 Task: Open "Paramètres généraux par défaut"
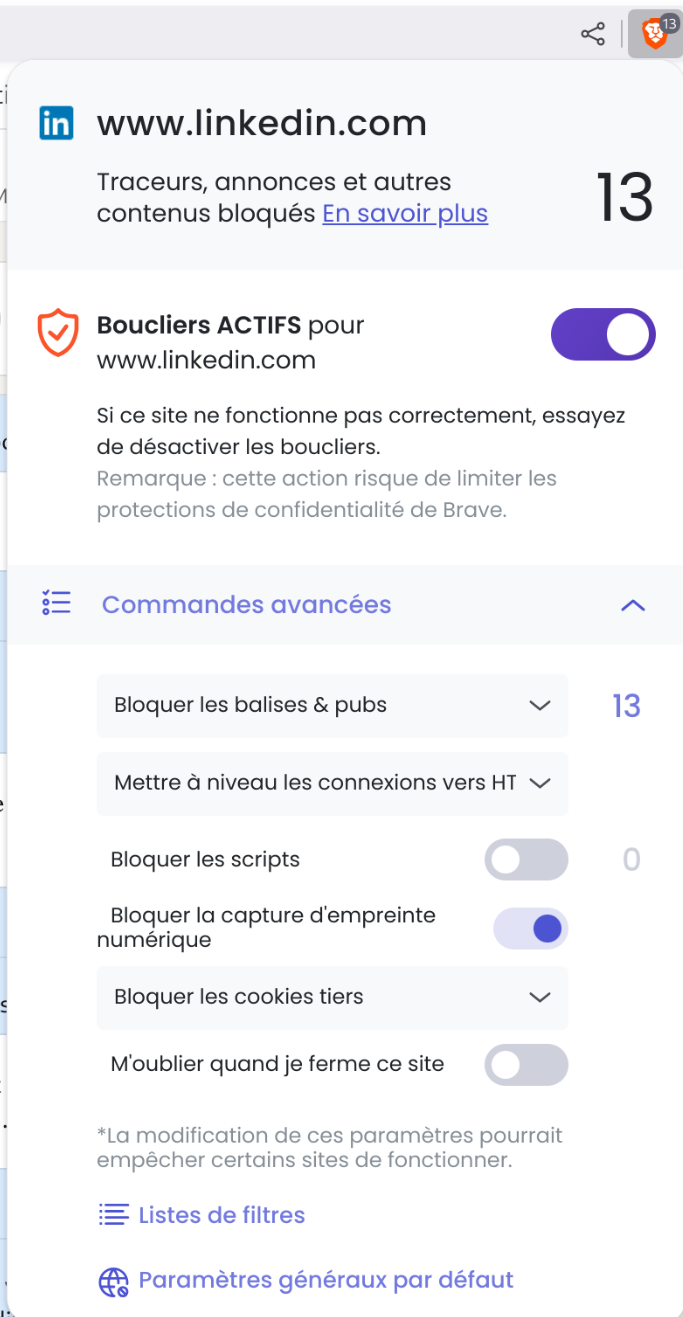click(x=325, y=1280)
